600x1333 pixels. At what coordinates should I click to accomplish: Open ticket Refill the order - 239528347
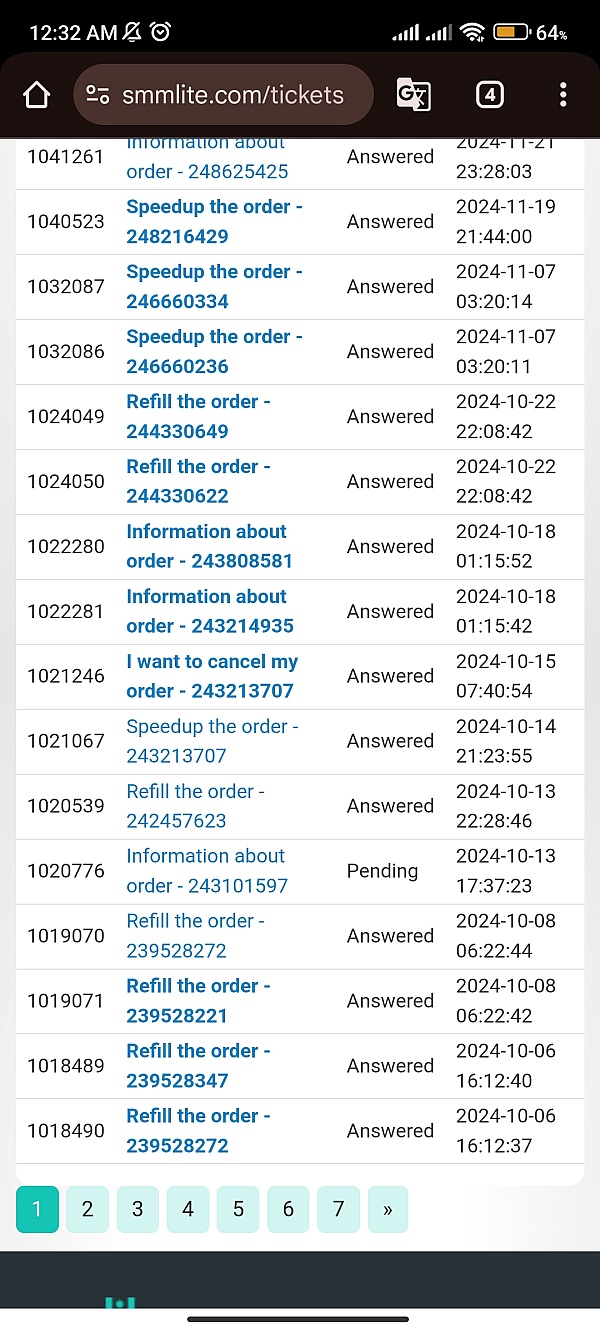click(198, 1067)
